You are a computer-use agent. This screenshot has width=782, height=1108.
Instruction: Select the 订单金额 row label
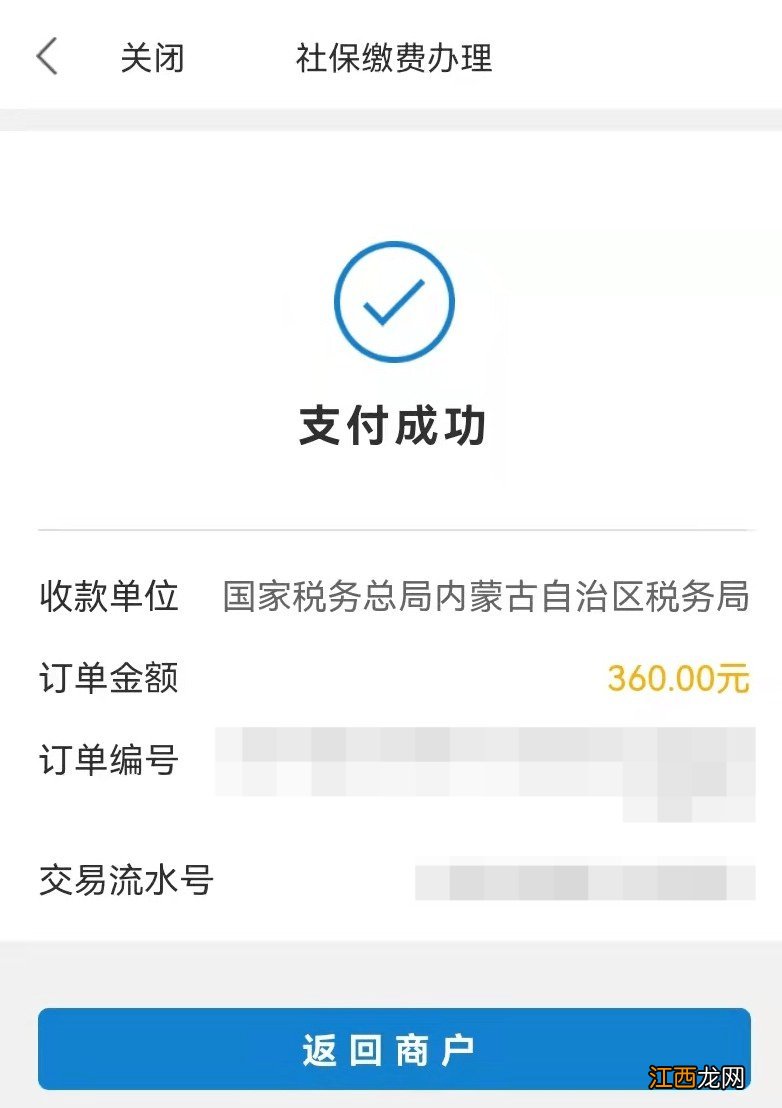[109, 679]
